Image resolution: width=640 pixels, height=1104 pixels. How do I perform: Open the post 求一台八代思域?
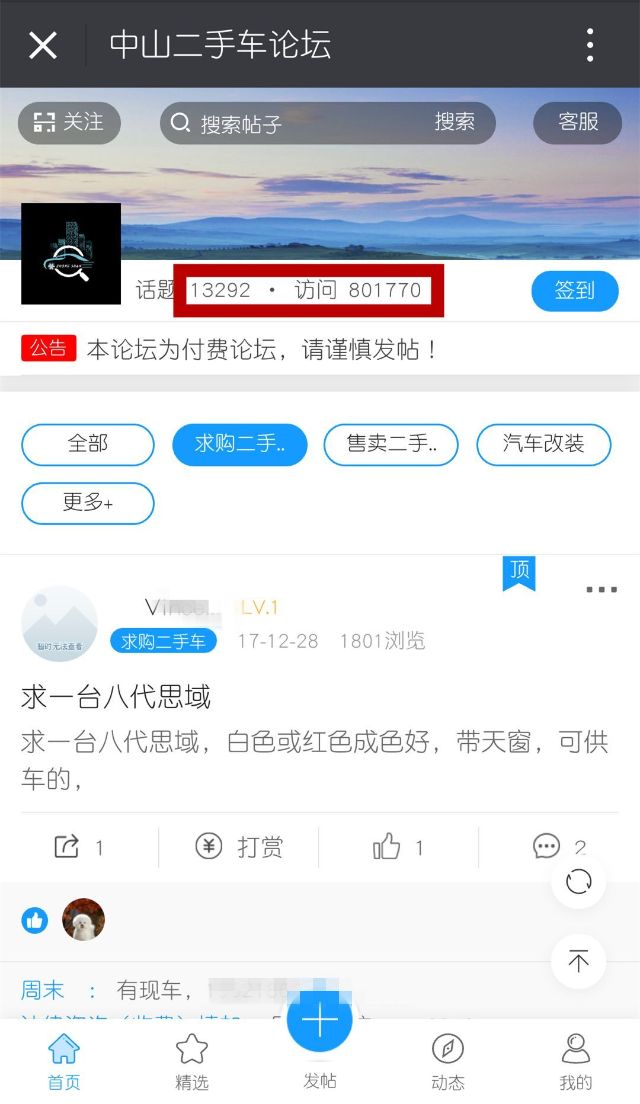tap(116, 696)
